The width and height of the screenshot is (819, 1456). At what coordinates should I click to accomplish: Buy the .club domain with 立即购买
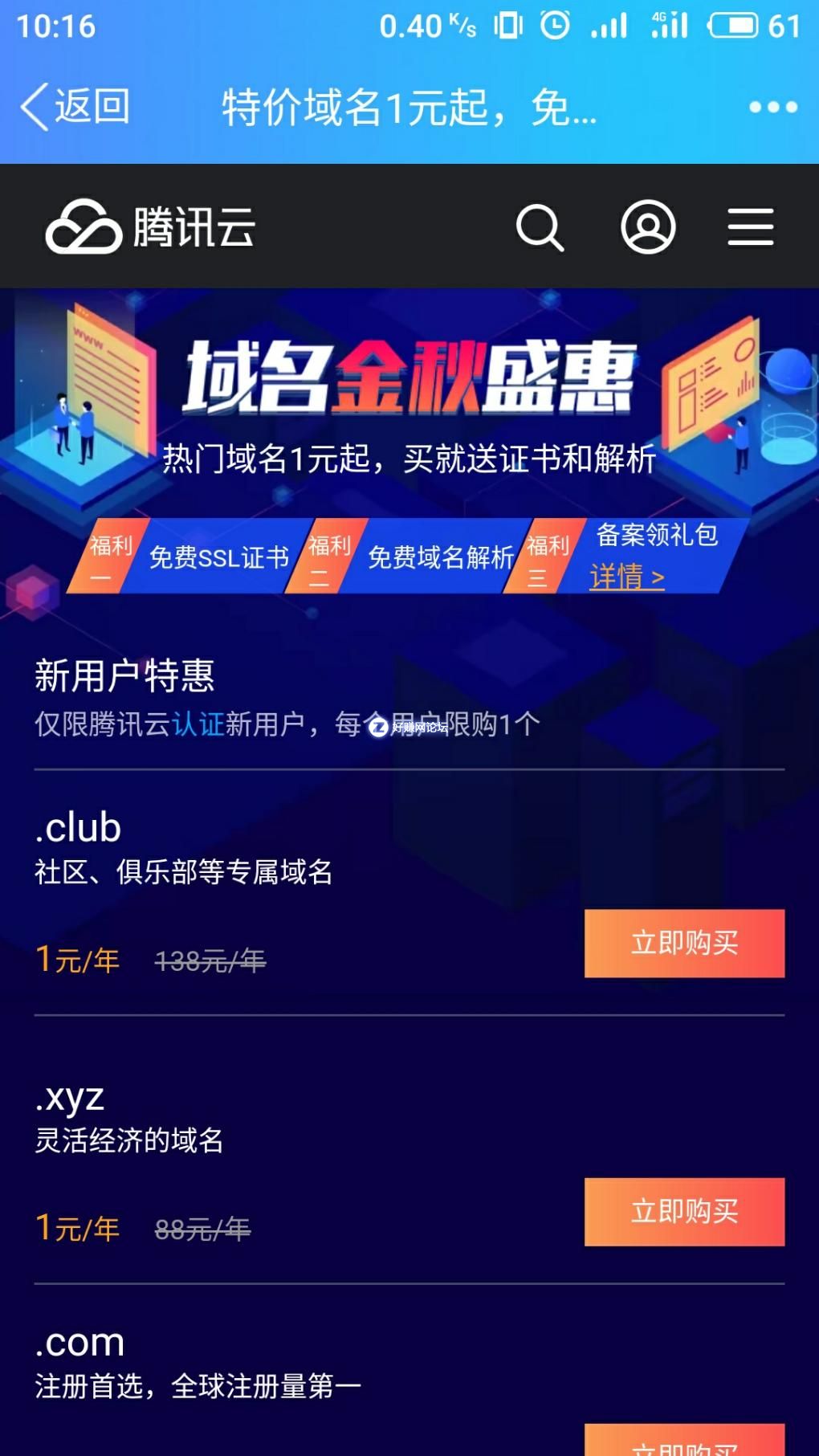684,943
